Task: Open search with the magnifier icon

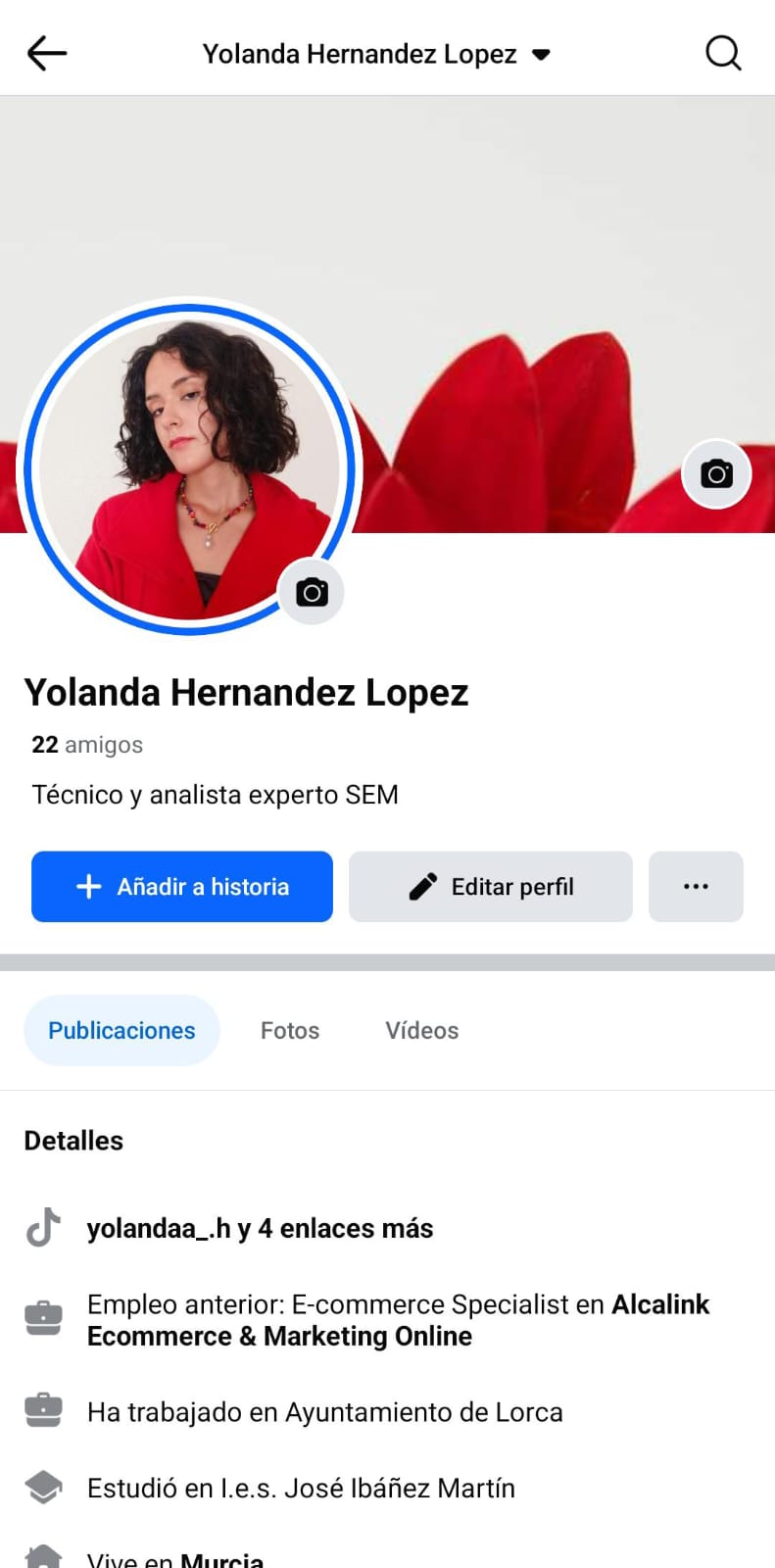Action: (723, 53)
